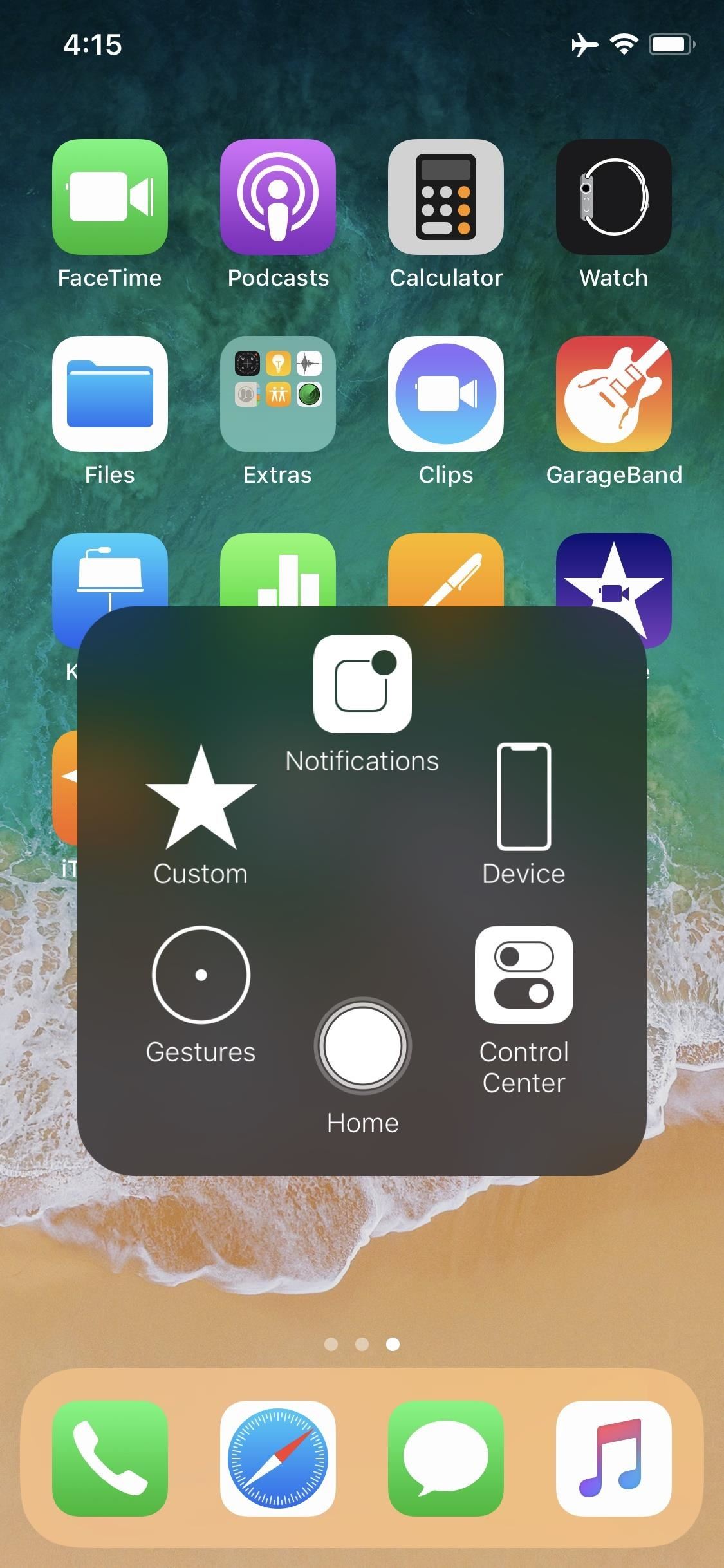This screenshot has width=724, height=1568.
Task: Open the Gestures circle icon
Action: click(x=200, y=976)
